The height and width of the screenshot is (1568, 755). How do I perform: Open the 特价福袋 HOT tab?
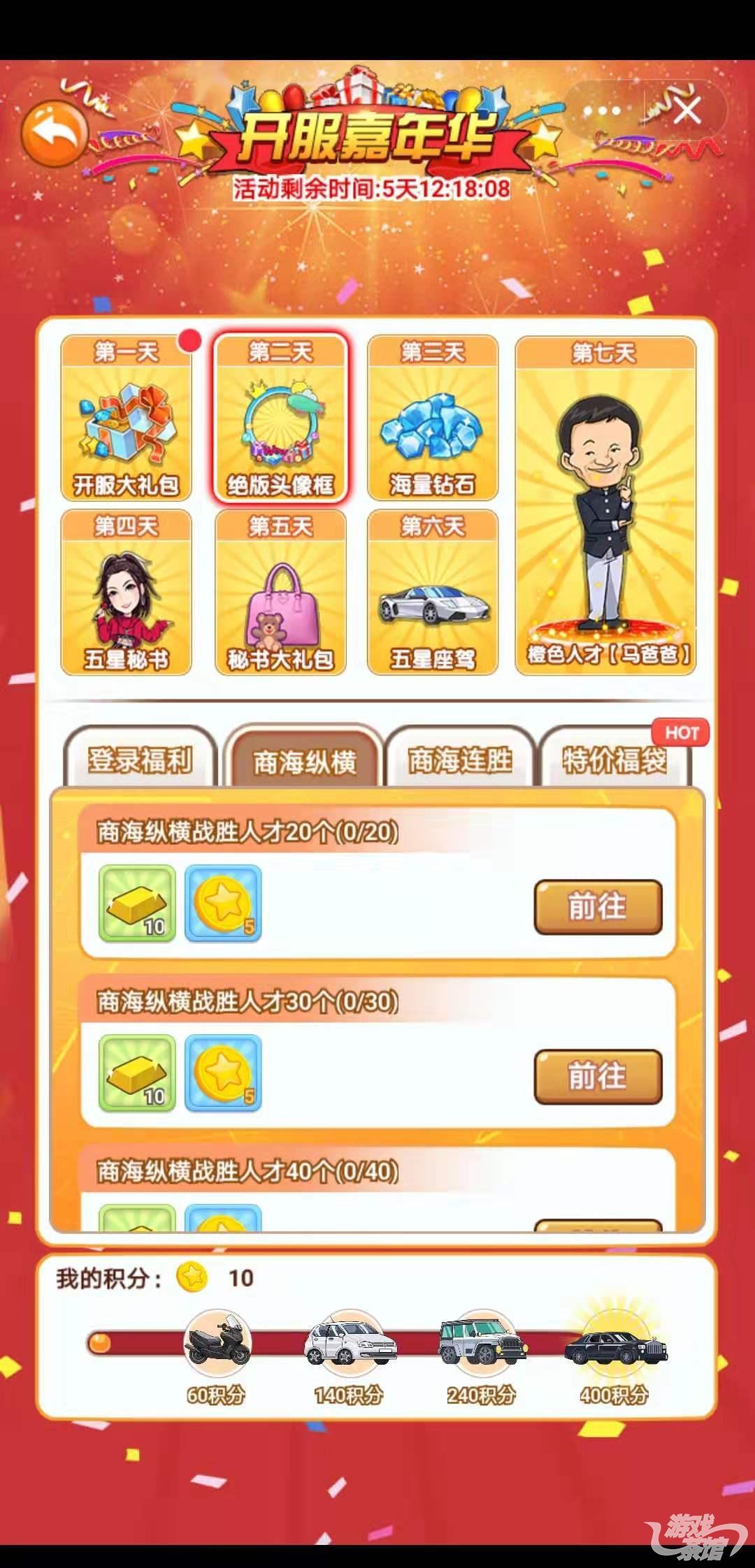point(615,760)
